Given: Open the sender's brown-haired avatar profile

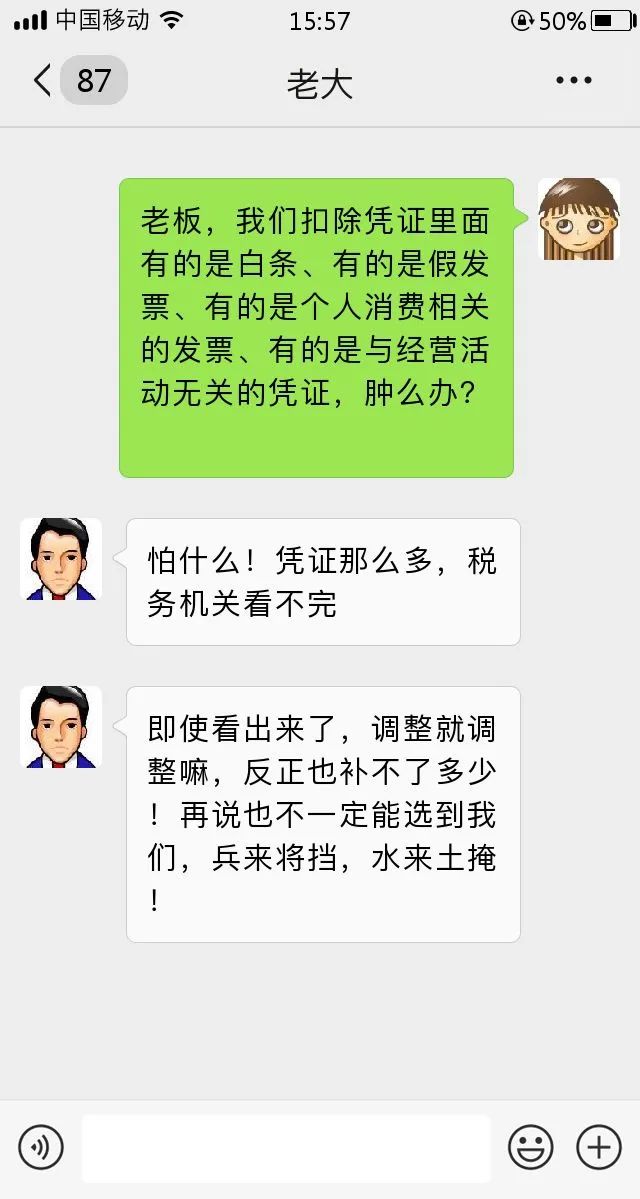Looking at the screenshot, I should 579,219.
